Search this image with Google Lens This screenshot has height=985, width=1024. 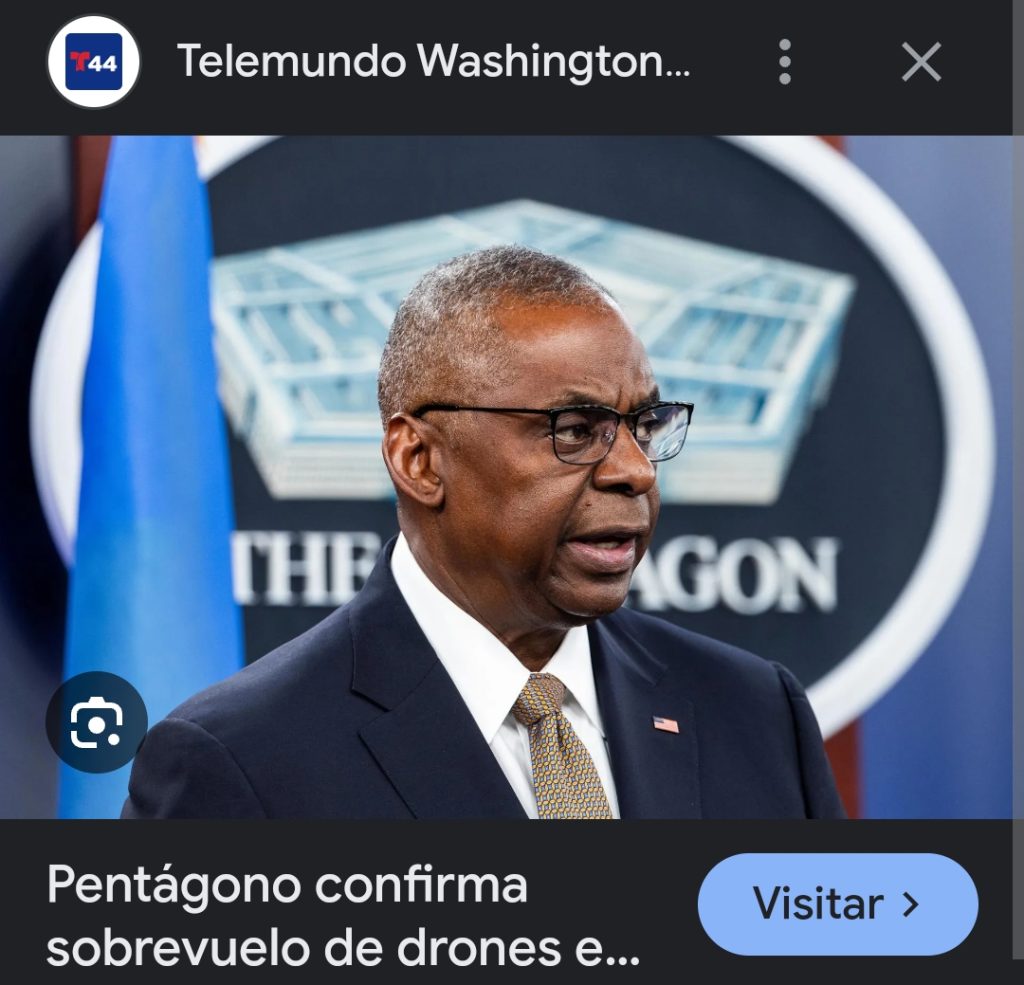97,722
